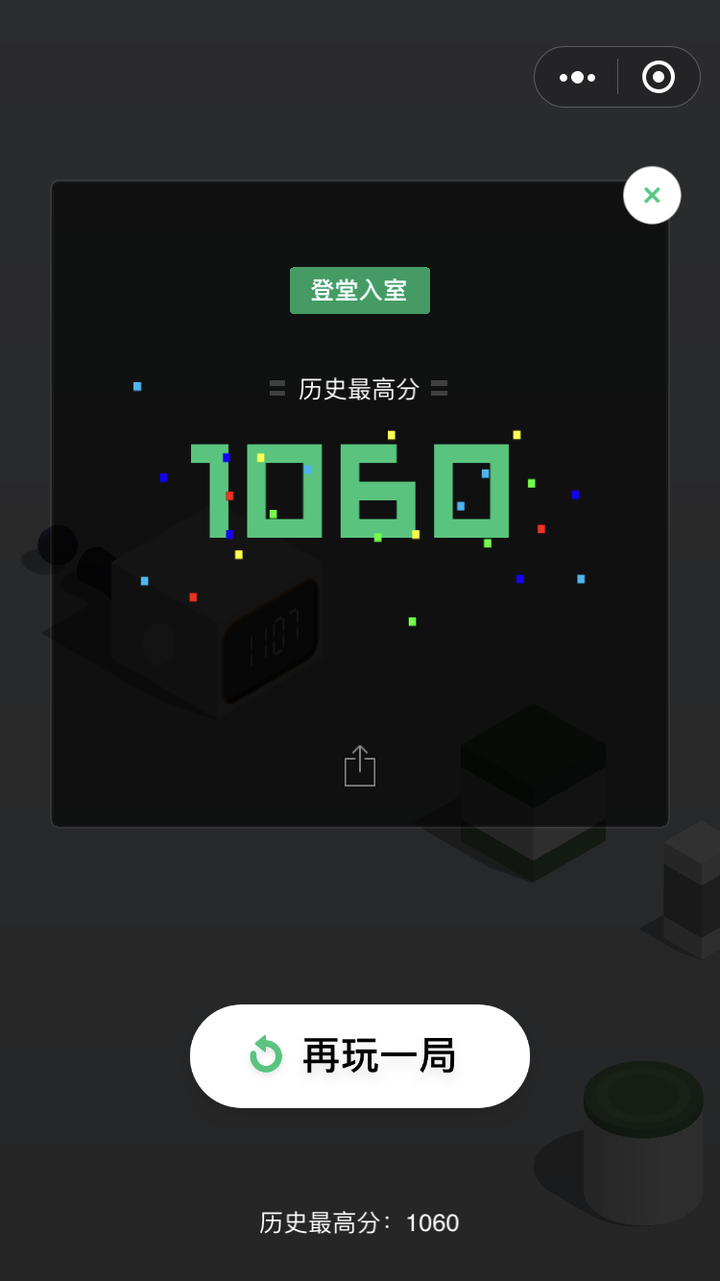Tap the 历史最高分 header on the card
Viewport: 720px width, 1281px height.
pos(359,388)
